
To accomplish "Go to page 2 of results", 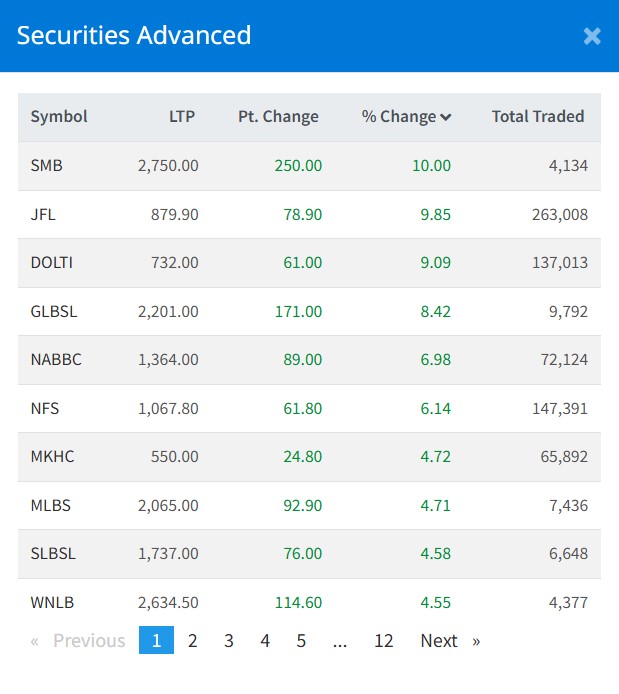I will coord(193,641).
